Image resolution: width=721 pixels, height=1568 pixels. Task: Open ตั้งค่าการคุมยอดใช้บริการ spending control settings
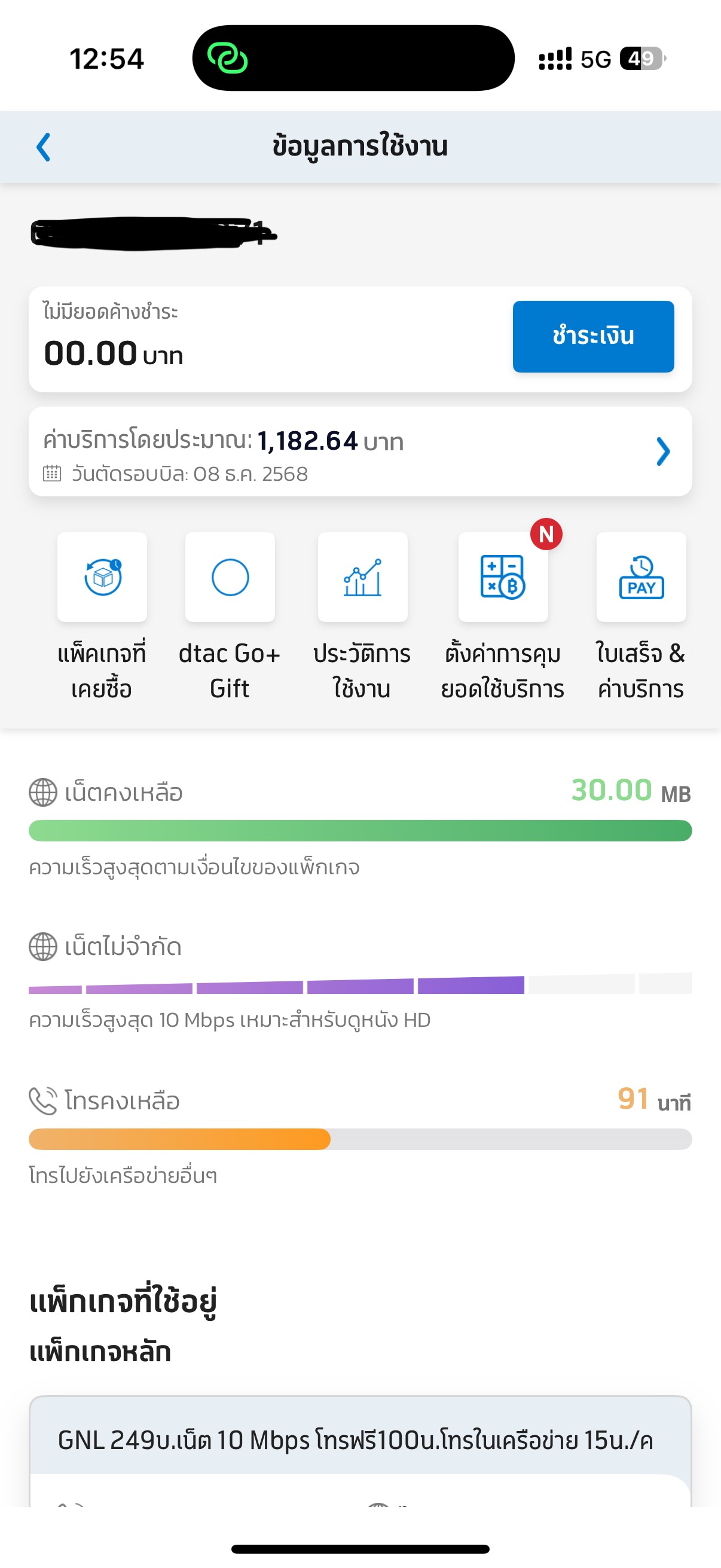503,577
